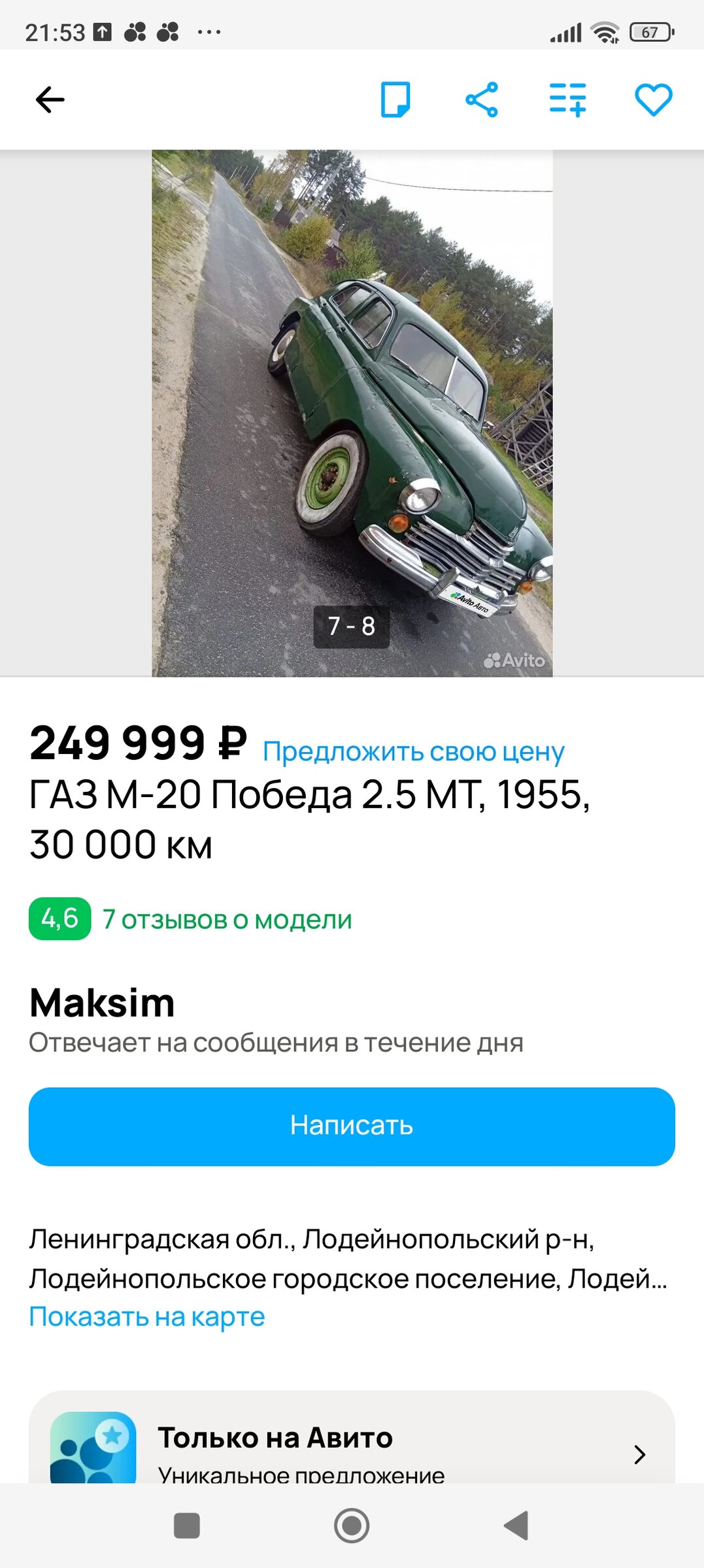
Task: Add the car to comparison list
Action: click(x=567, y=100)
